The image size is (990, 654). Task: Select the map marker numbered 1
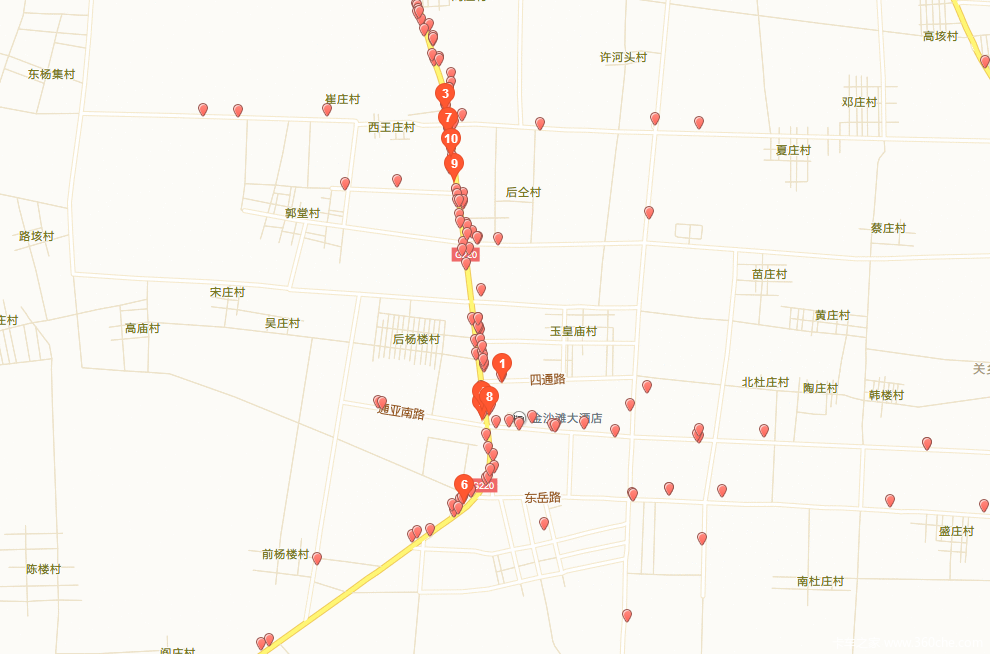tap(502, 365)
